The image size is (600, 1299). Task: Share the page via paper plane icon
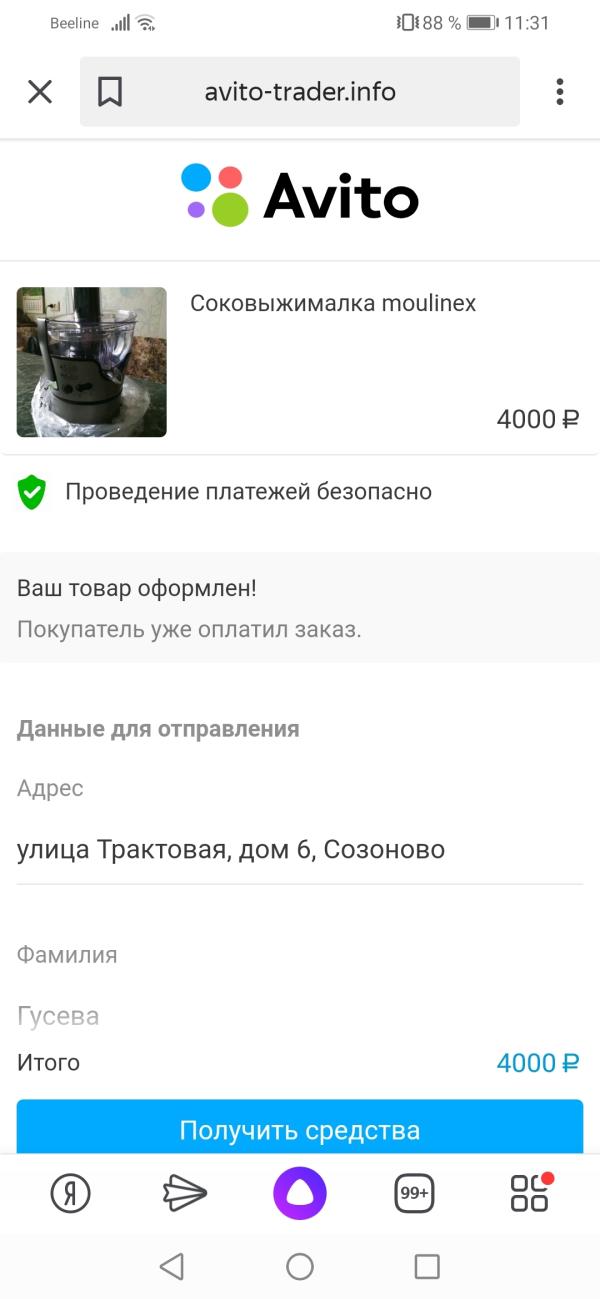(185, 1193)
